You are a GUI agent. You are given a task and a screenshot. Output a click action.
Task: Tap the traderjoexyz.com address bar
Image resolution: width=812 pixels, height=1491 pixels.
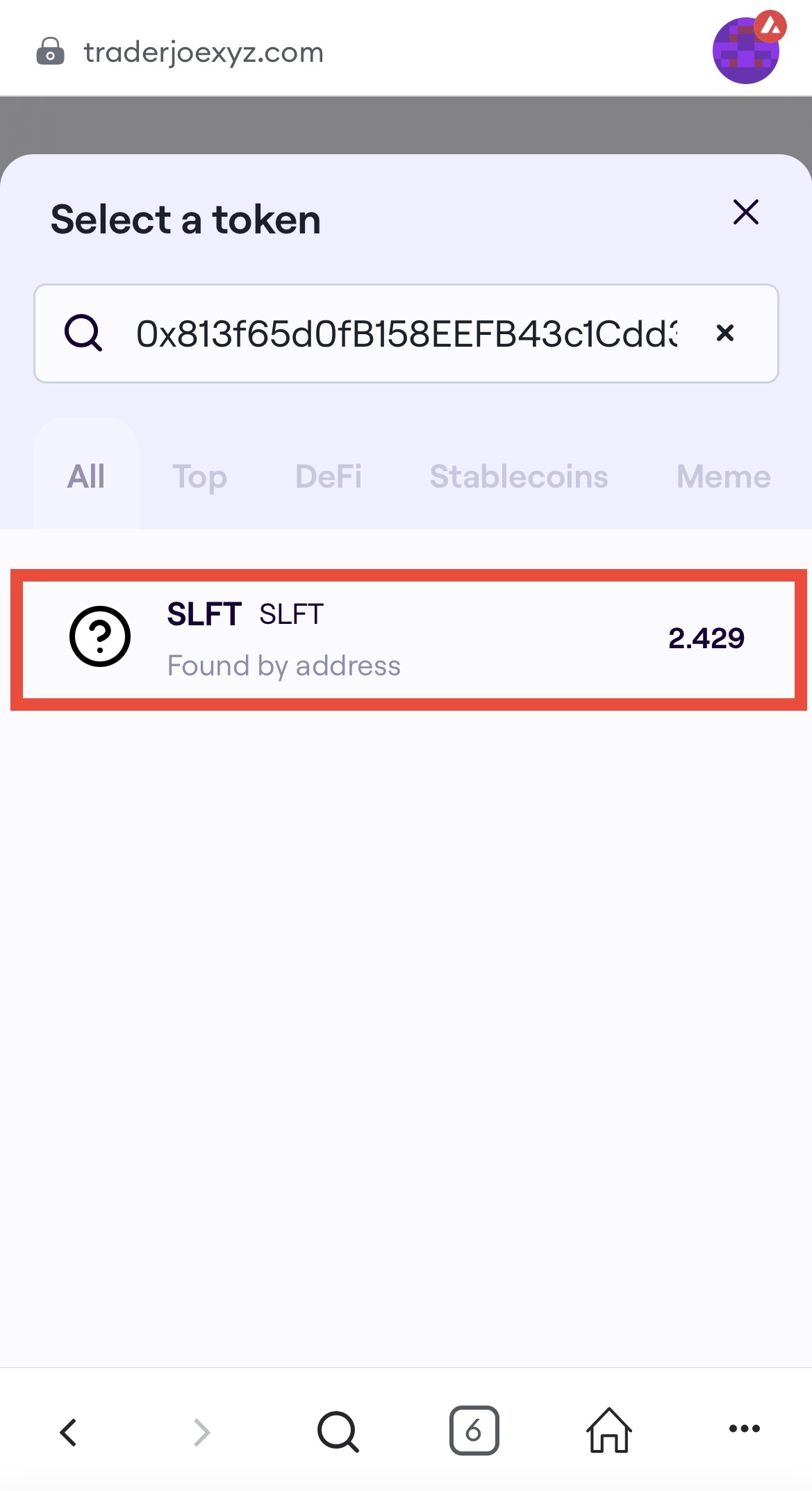point(204,53)
